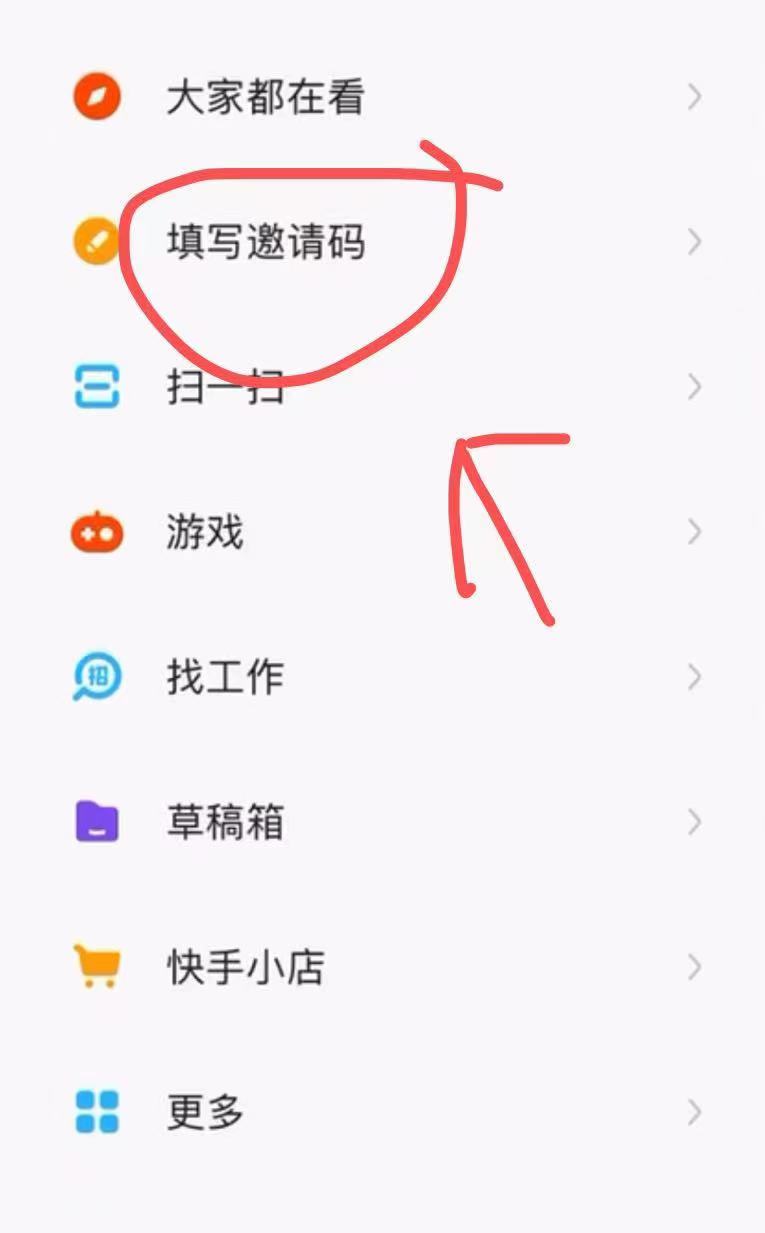This screenshot has width=765, height=1233.
Task: Select the 大家都在看 text label
Action: (x=266, y=96)
